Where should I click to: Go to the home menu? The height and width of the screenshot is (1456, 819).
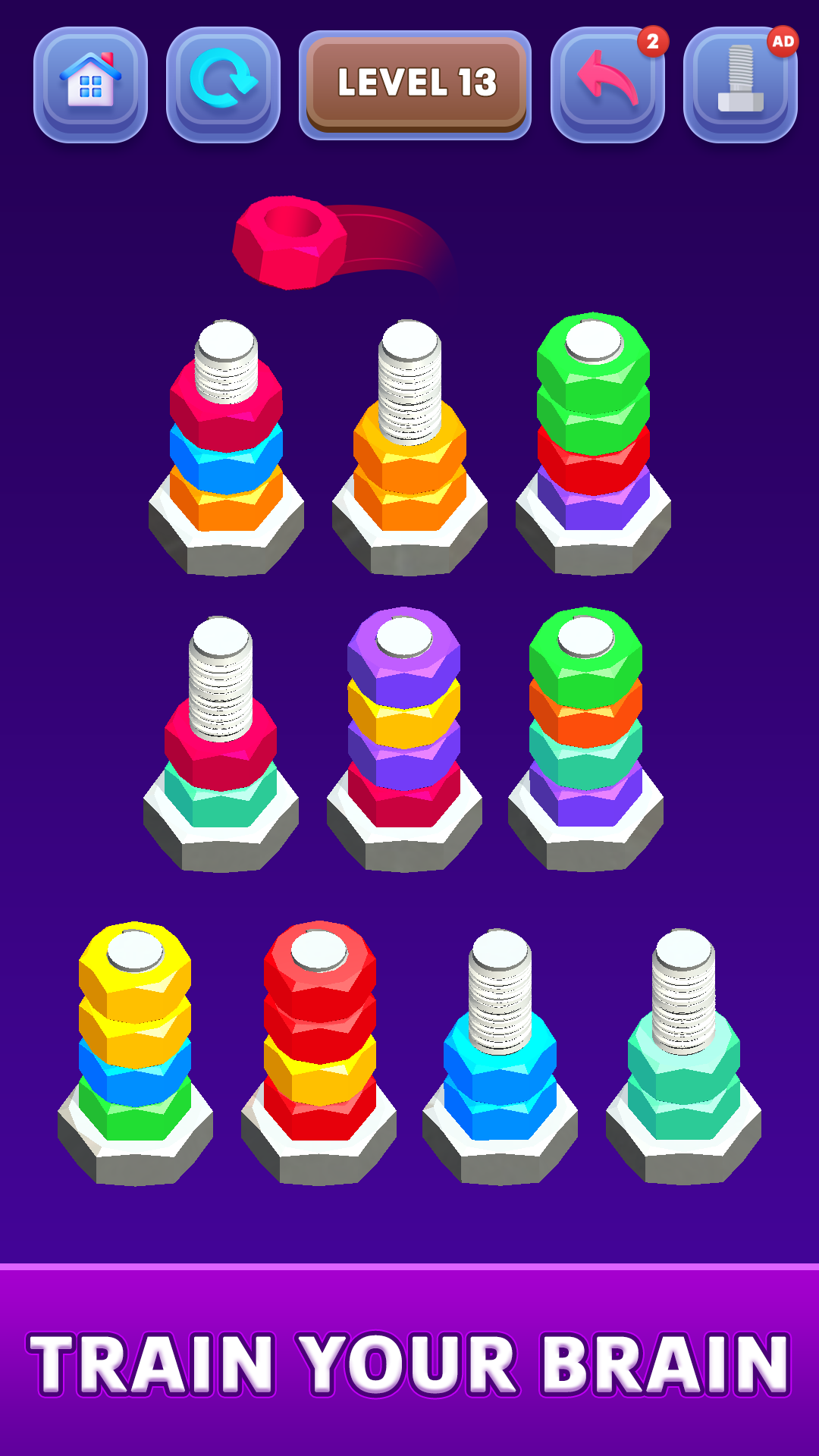point(90,84)
